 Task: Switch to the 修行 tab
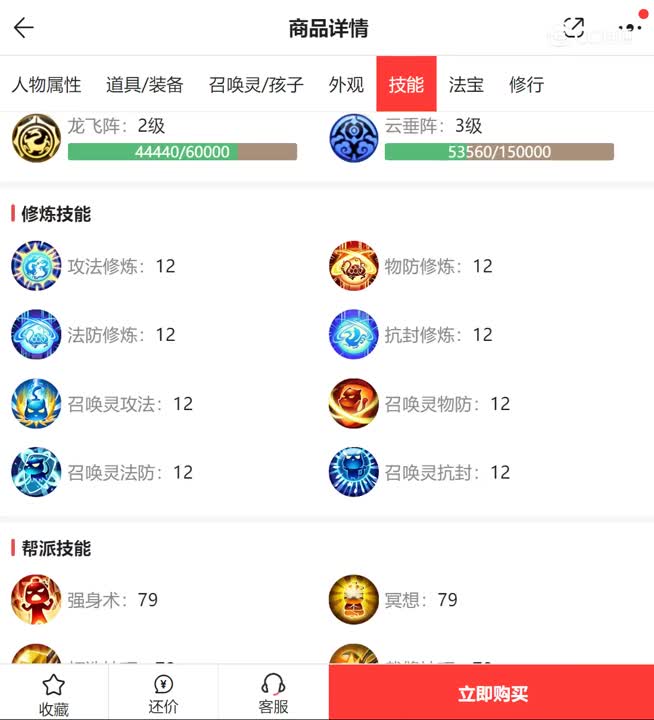coord(526,84)
